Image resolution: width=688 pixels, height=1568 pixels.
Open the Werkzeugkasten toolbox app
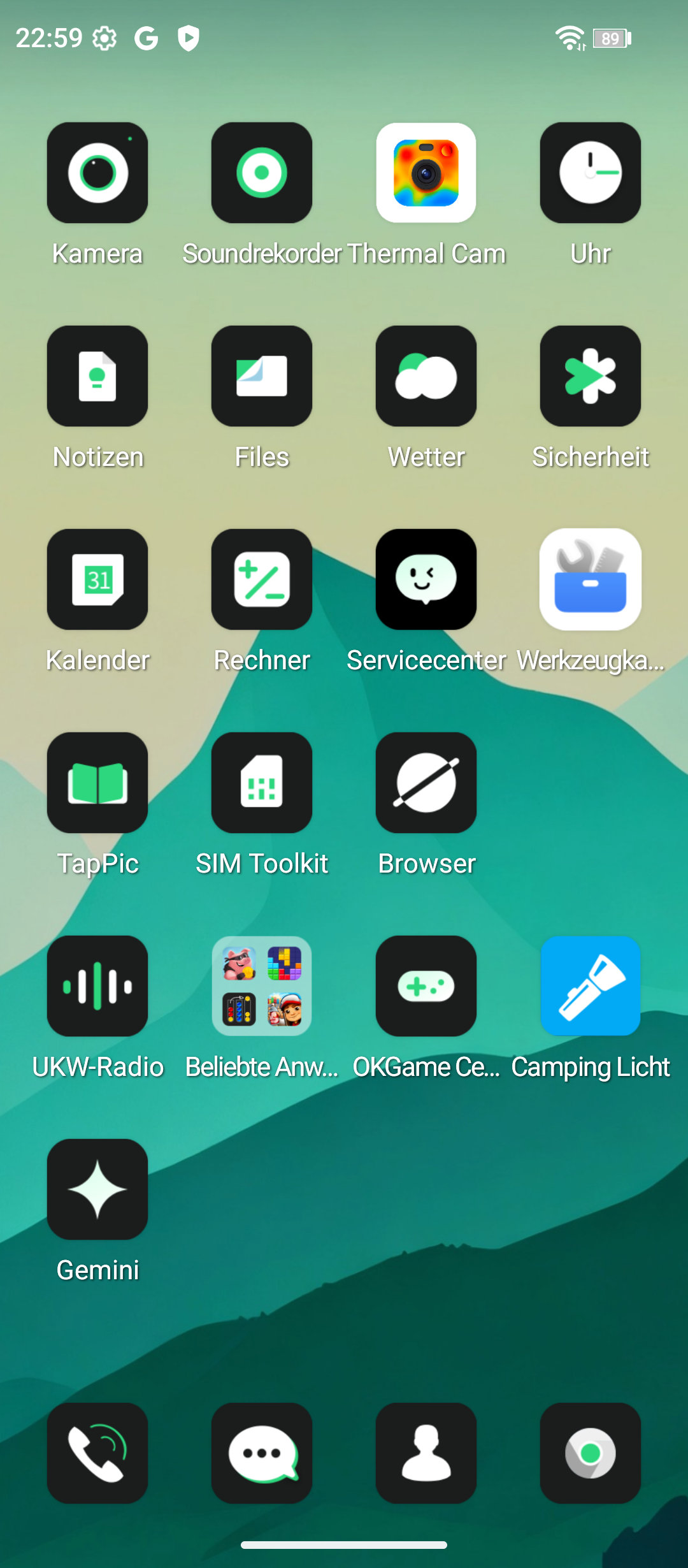coord(591,579)
